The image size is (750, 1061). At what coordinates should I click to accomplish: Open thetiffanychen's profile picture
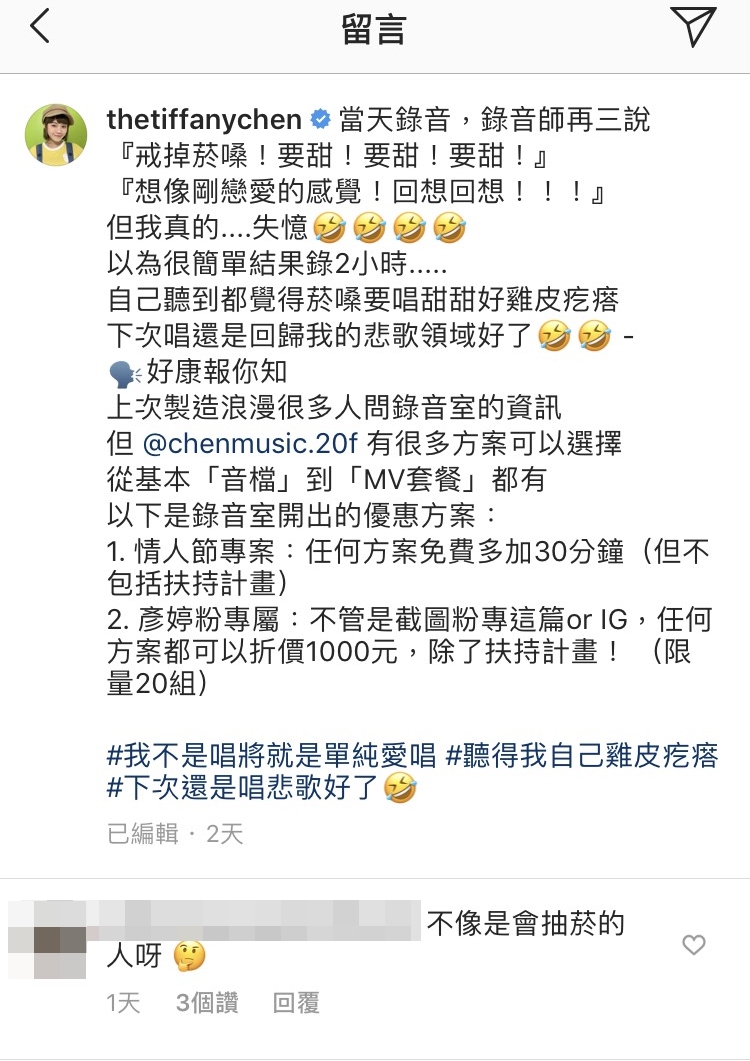(x=56, y=133)
